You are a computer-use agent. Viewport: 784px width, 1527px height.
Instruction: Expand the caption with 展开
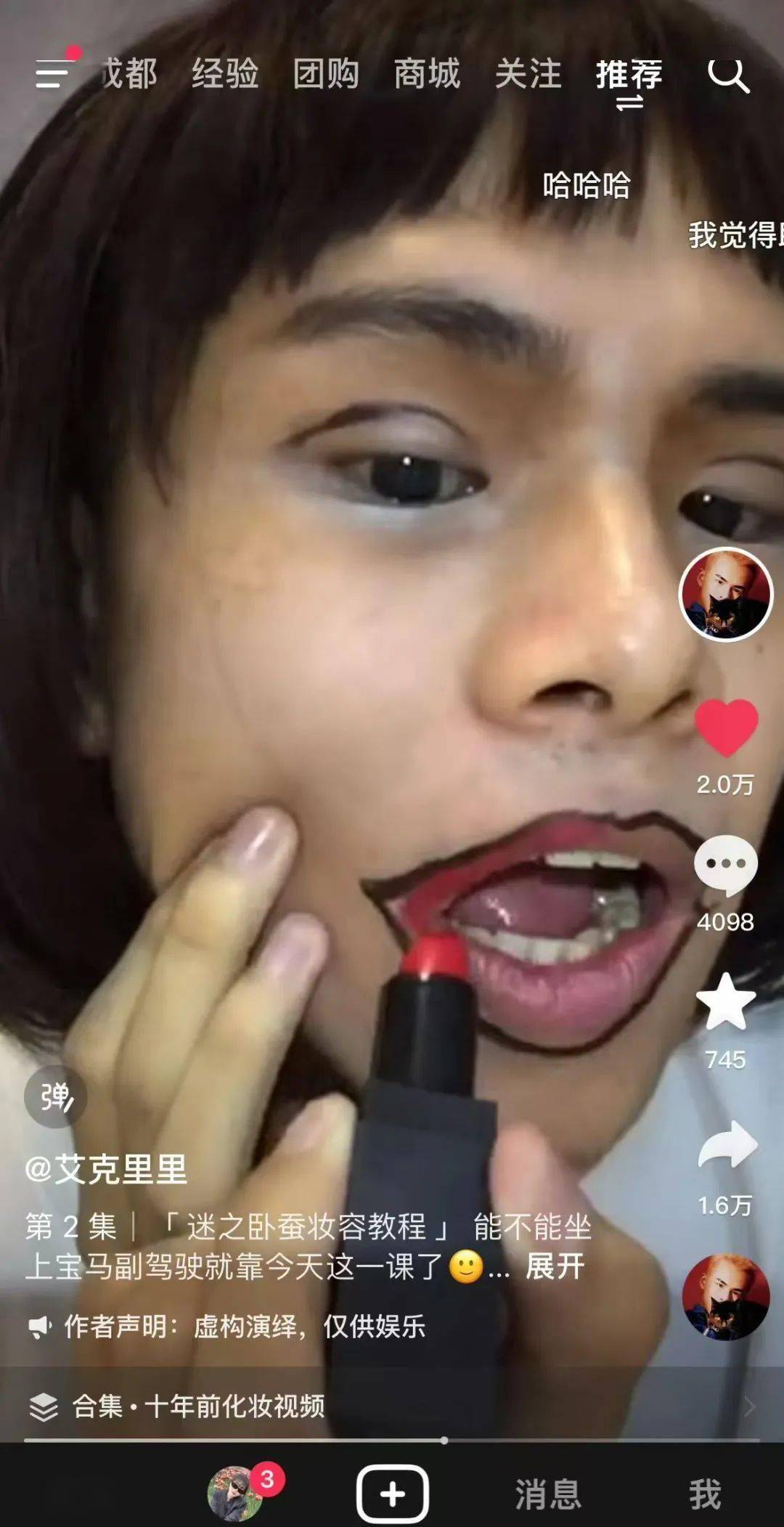click(555, 1267)
